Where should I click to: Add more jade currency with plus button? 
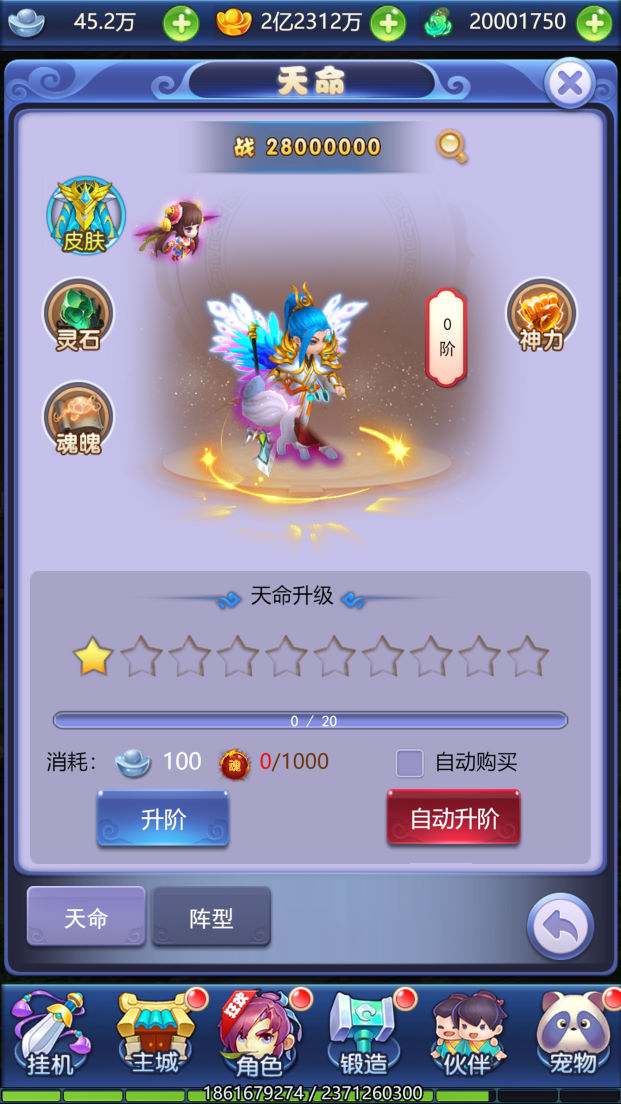(x=594, y=23)
